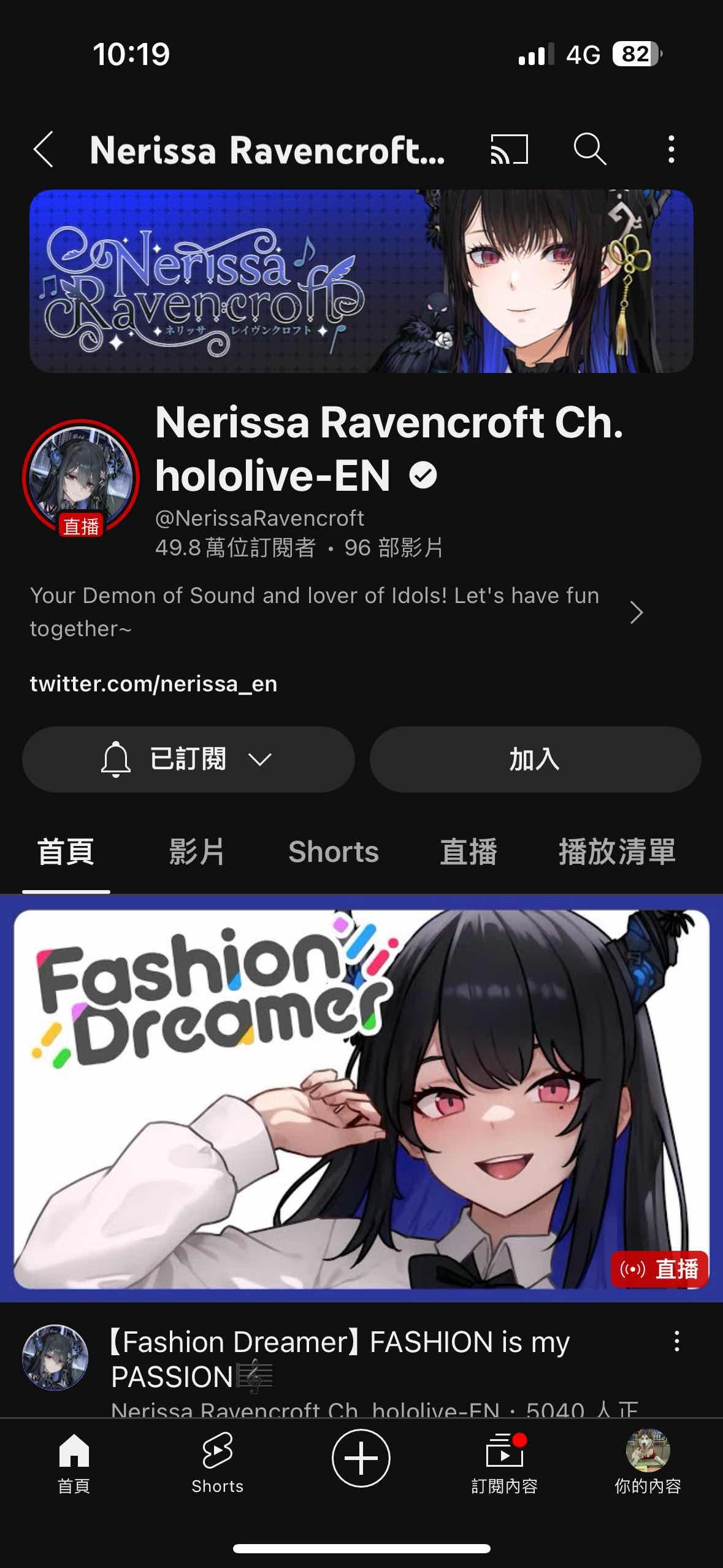
Task: Open twitter.com/nerissa_en link
Action: tap(154, 683)
